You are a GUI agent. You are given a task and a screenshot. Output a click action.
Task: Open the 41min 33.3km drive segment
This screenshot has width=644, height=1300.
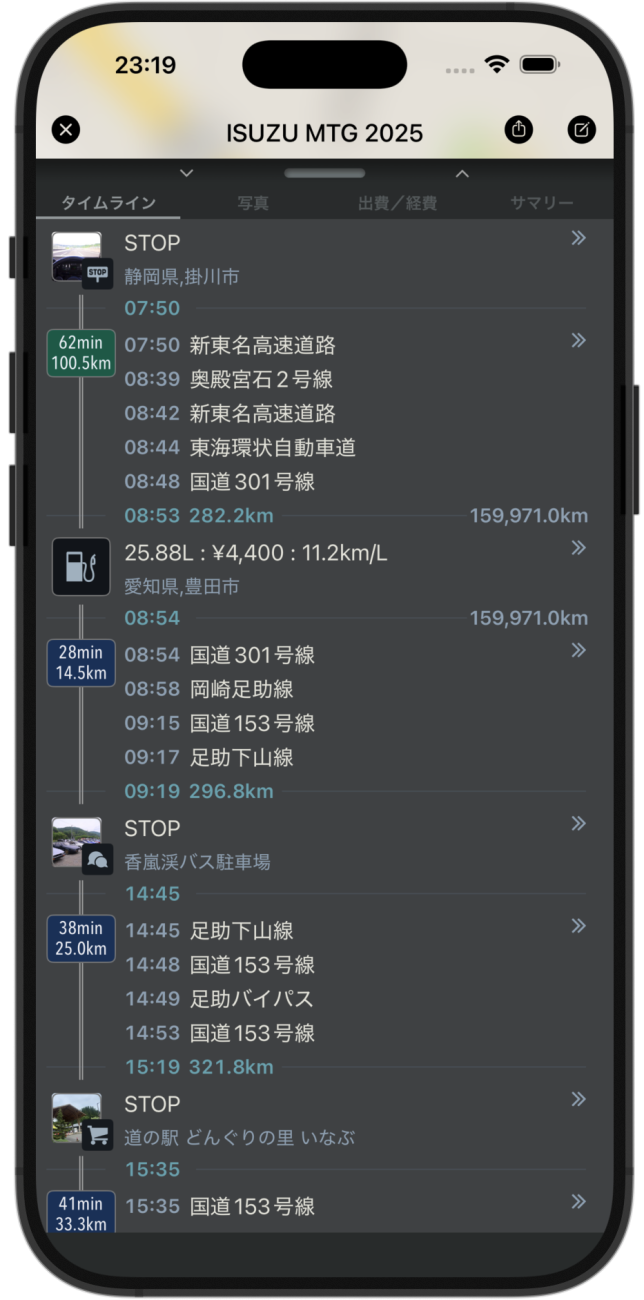click(577, 1202)
